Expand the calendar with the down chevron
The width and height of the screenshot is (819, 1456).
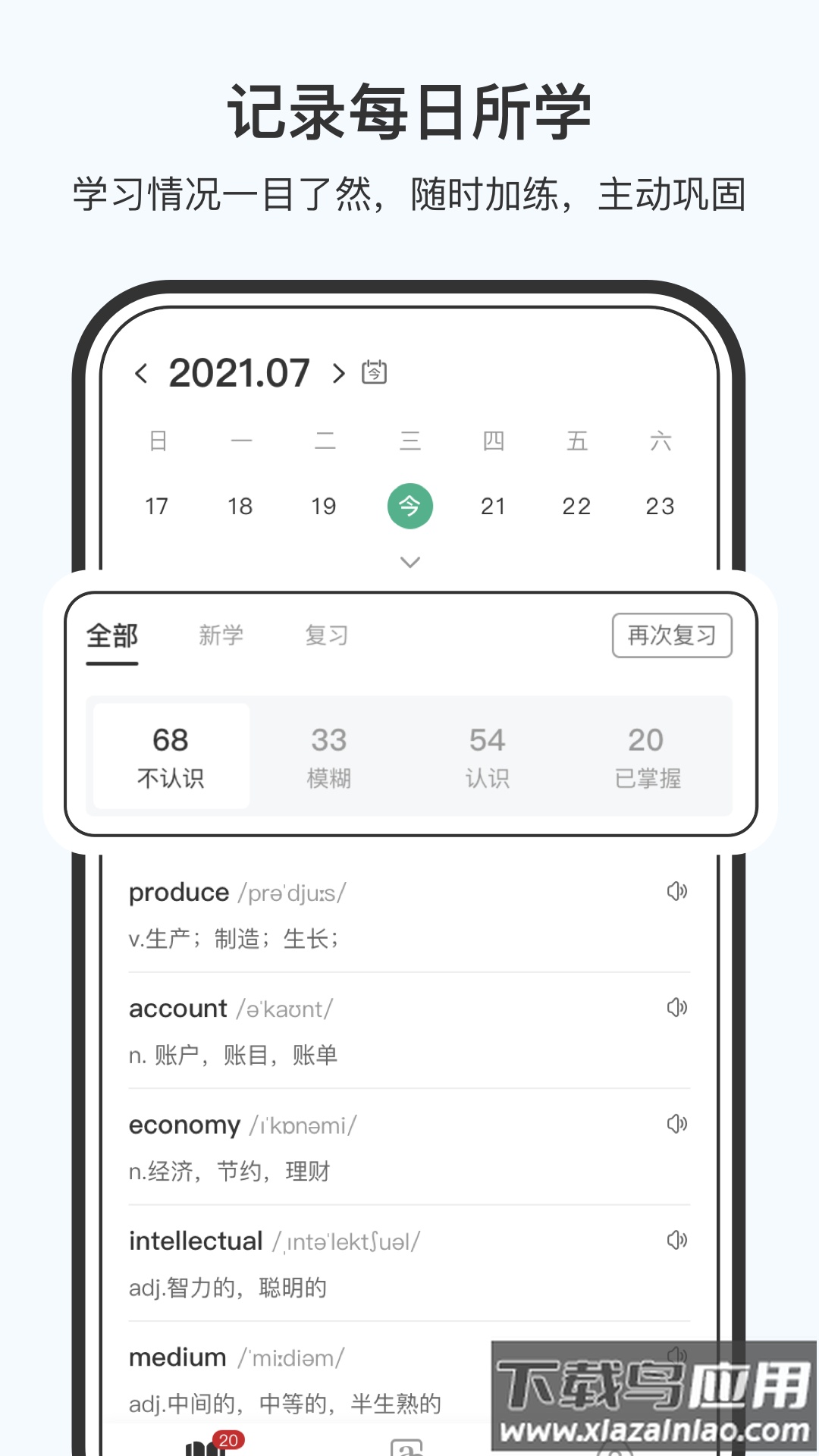click(x=410, y=562)
